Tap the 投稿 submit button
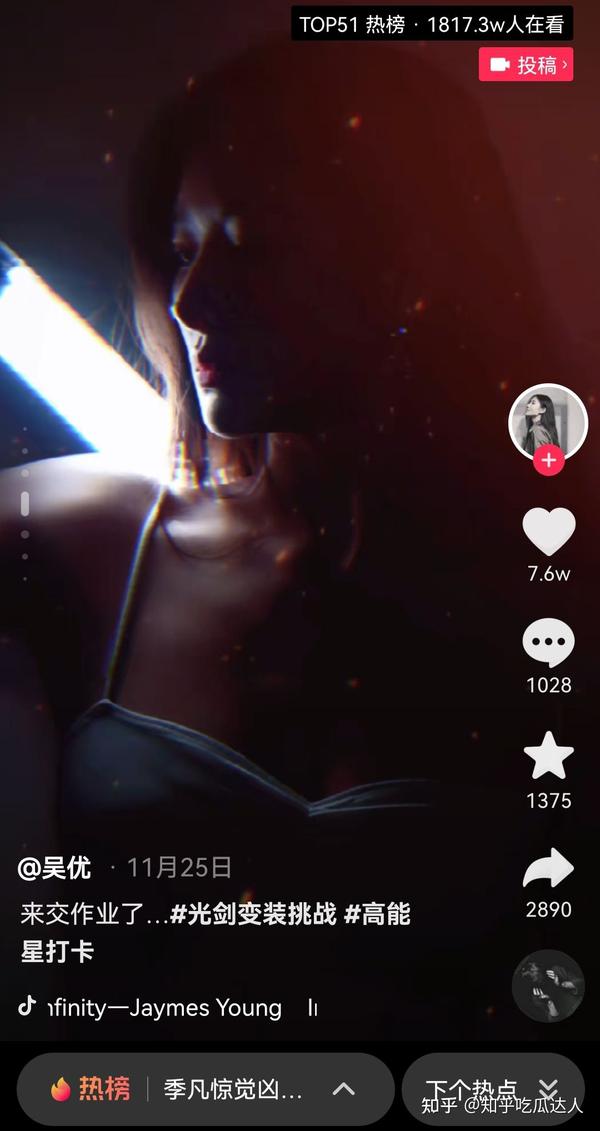 click(526, 65)
